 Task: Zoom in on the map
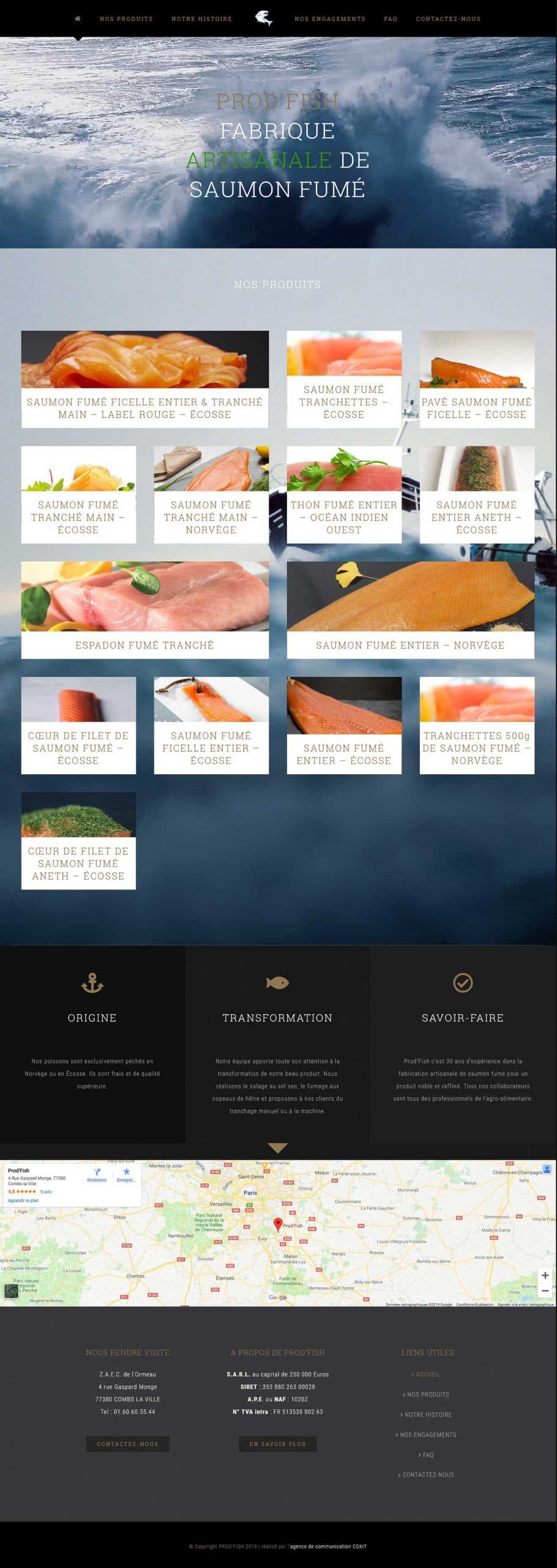[x=545, y=1275]
